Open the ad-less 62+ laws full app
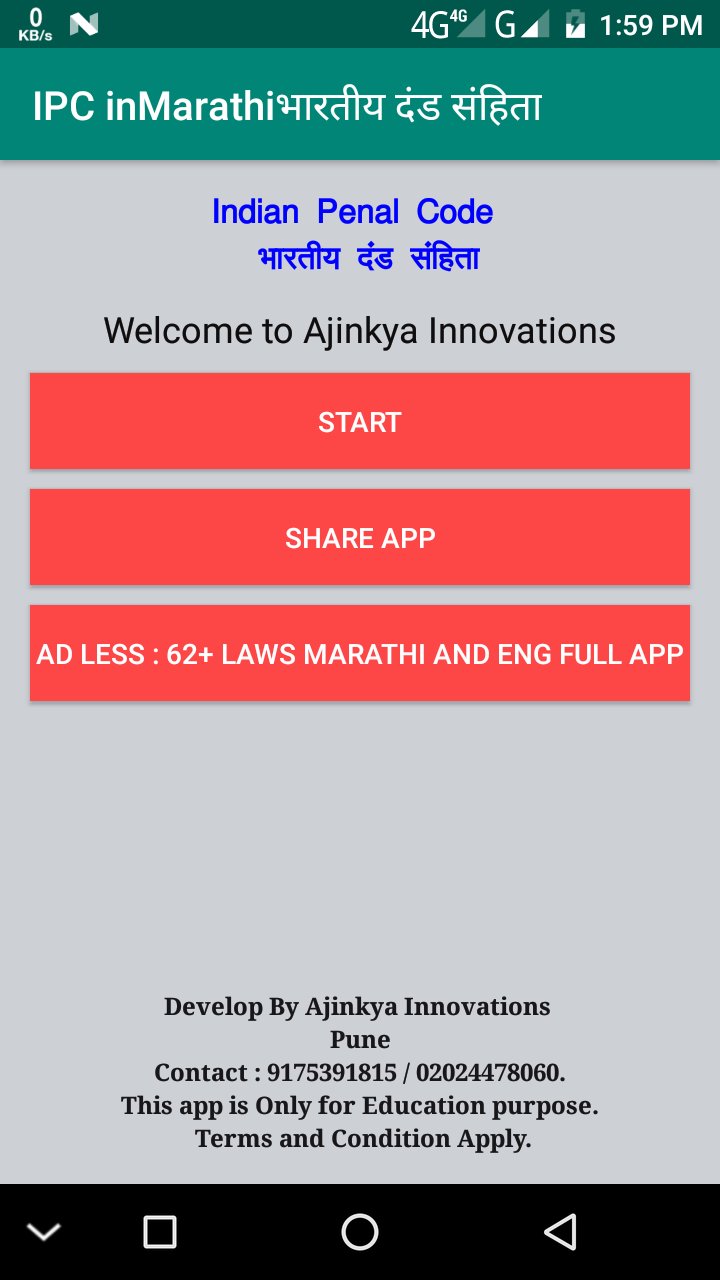The width and height of the screenshot is (720, 1280). [360, 653]
